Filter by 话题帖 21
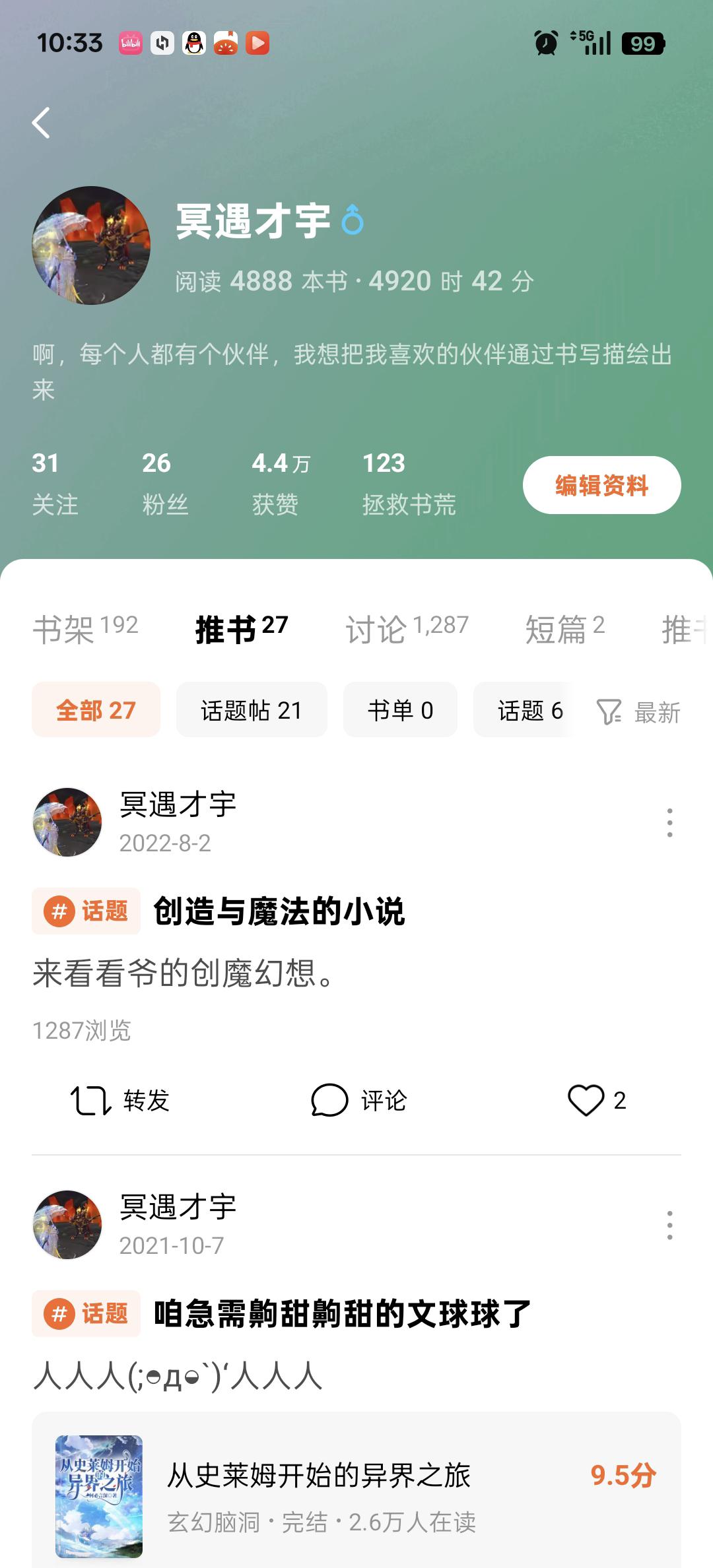 252,710
